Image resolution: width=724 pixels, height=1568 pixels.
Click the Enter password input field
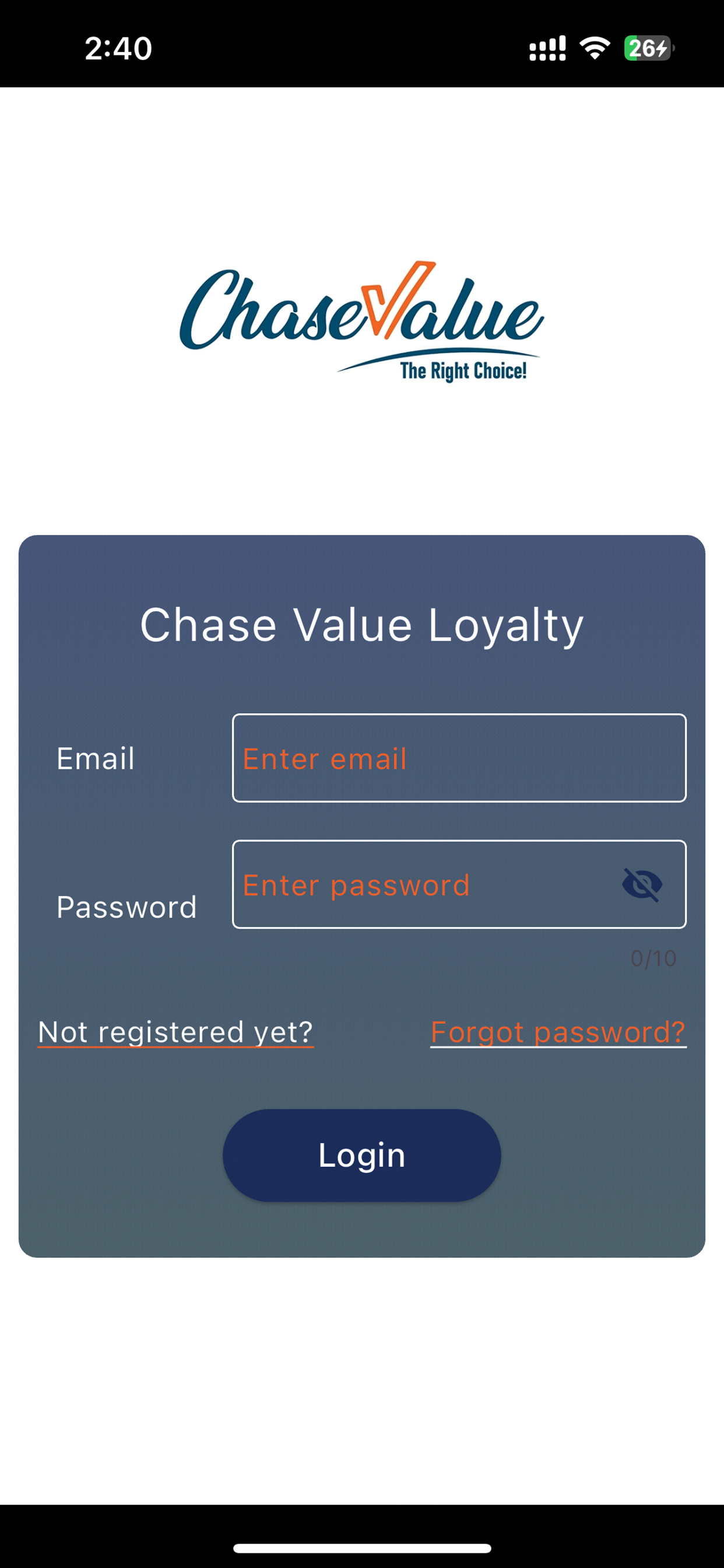[426, 884]
